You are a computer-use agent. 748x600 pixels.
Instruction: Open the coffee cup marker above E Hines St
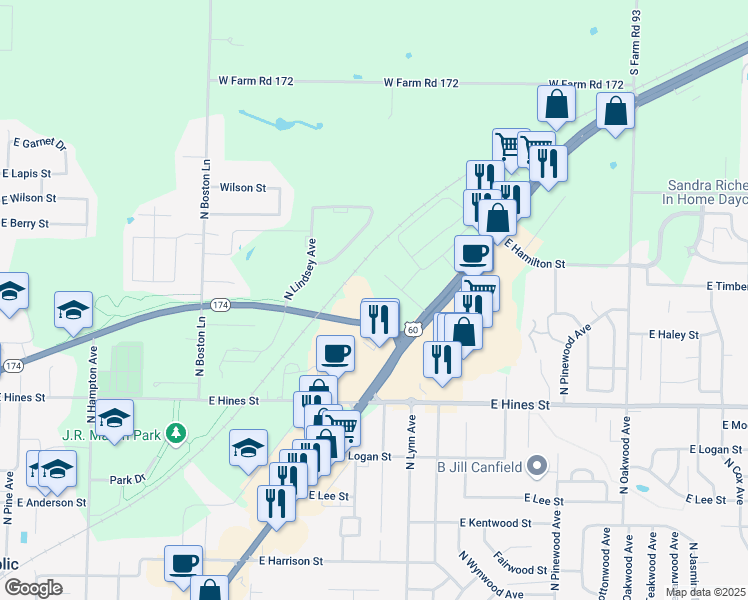coord(335,355)
